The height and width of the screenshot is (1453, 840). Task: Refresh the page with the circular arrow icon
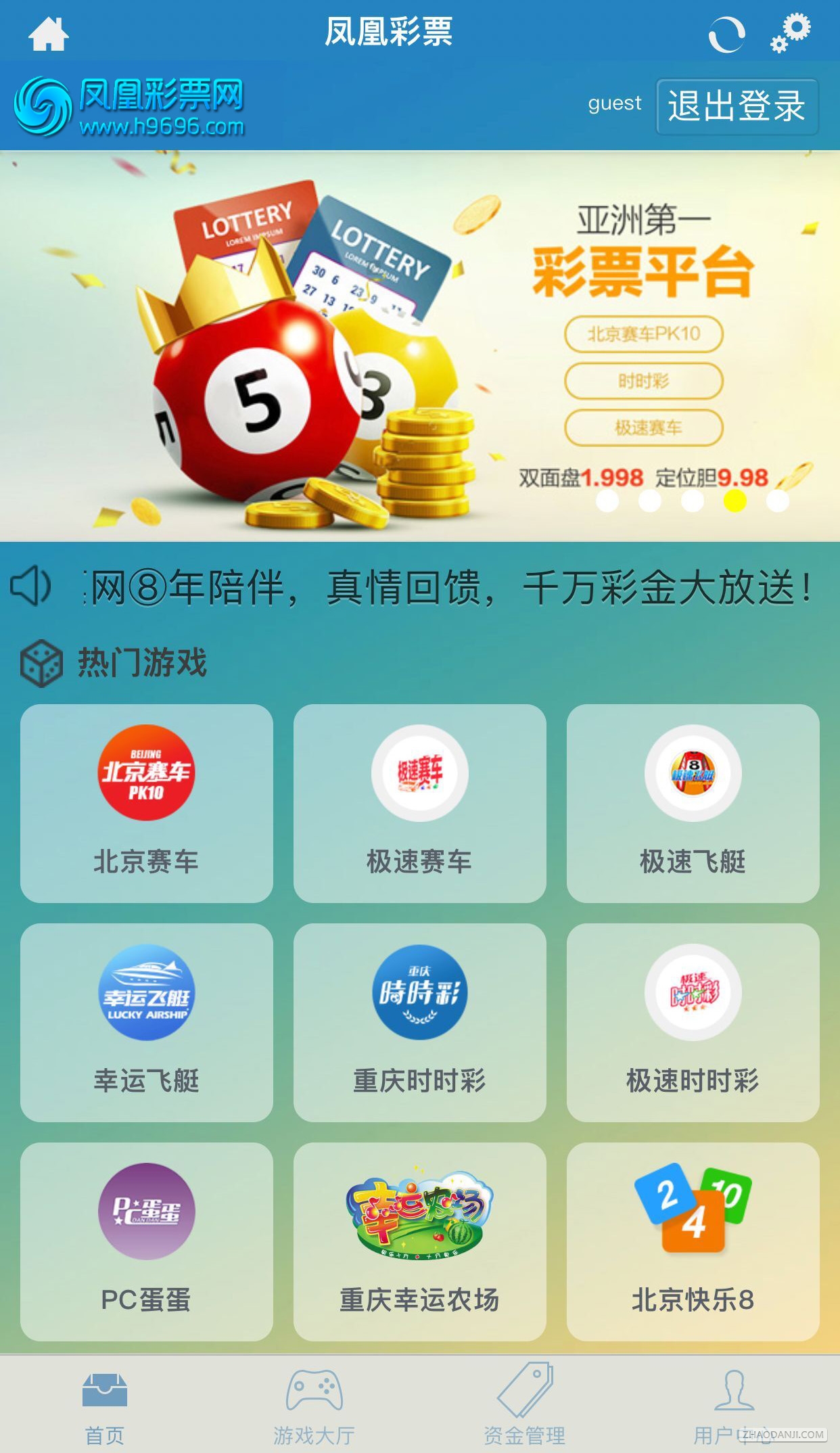click(x=726, y=34)
